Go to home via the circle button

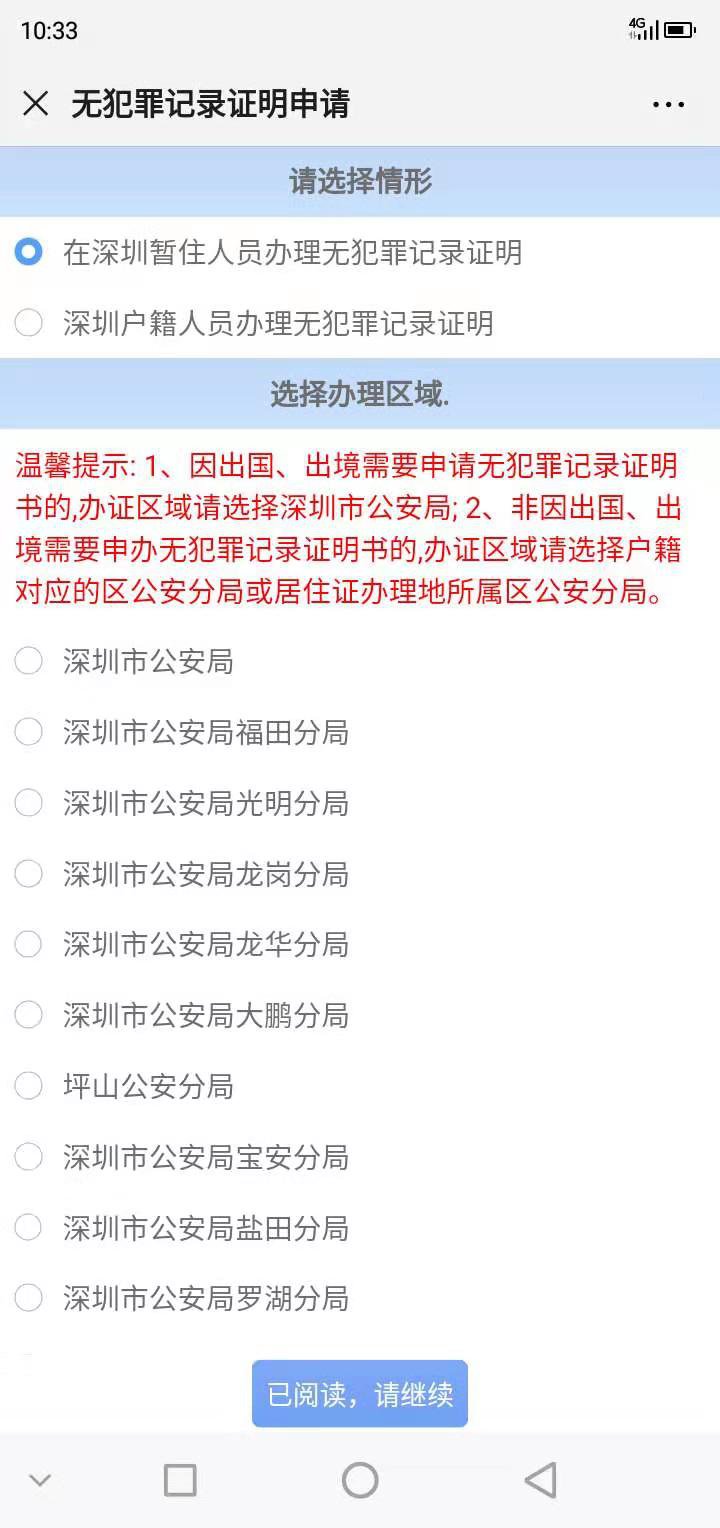(360, 1480)
